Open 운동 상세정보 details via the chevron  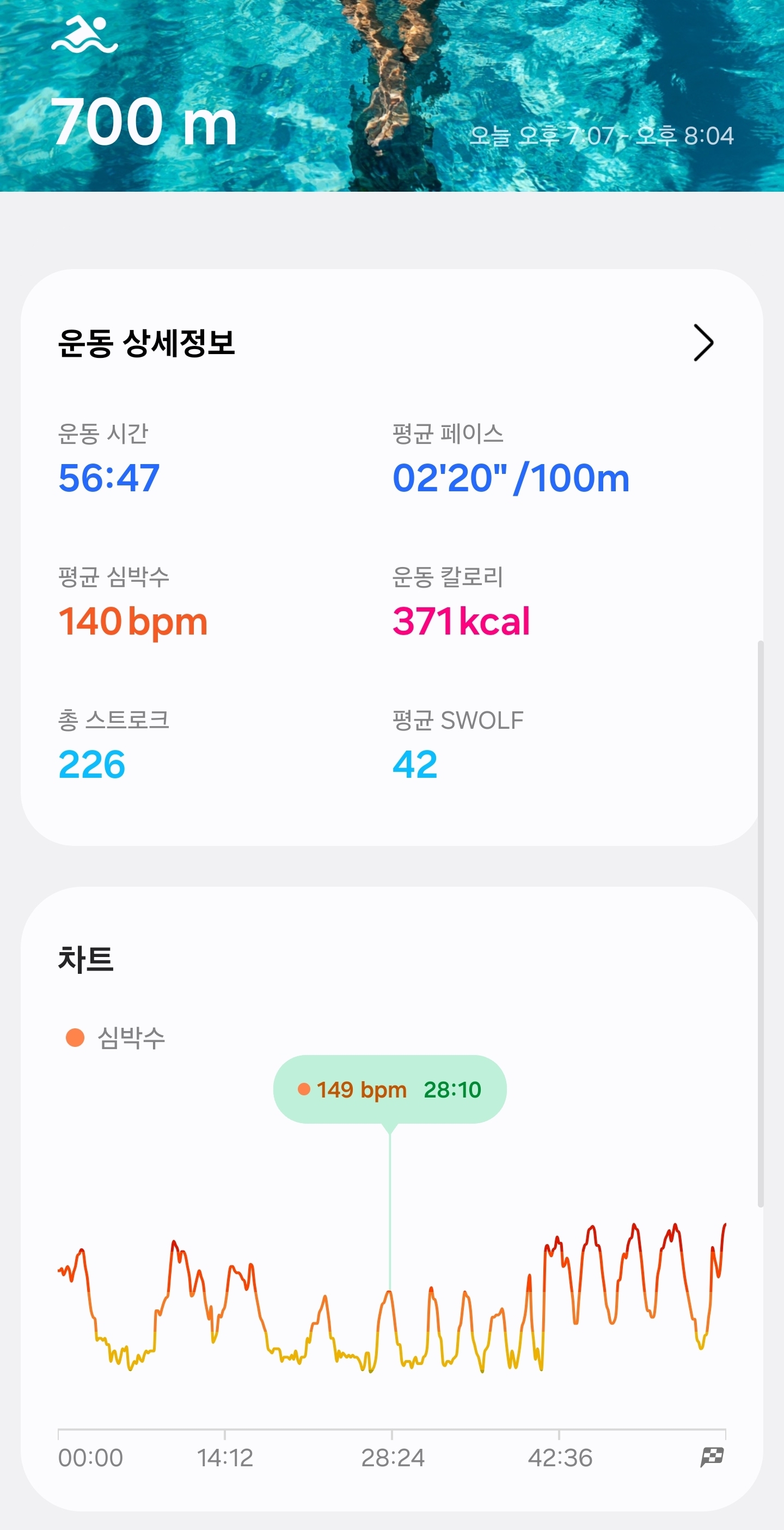point(703,343)
